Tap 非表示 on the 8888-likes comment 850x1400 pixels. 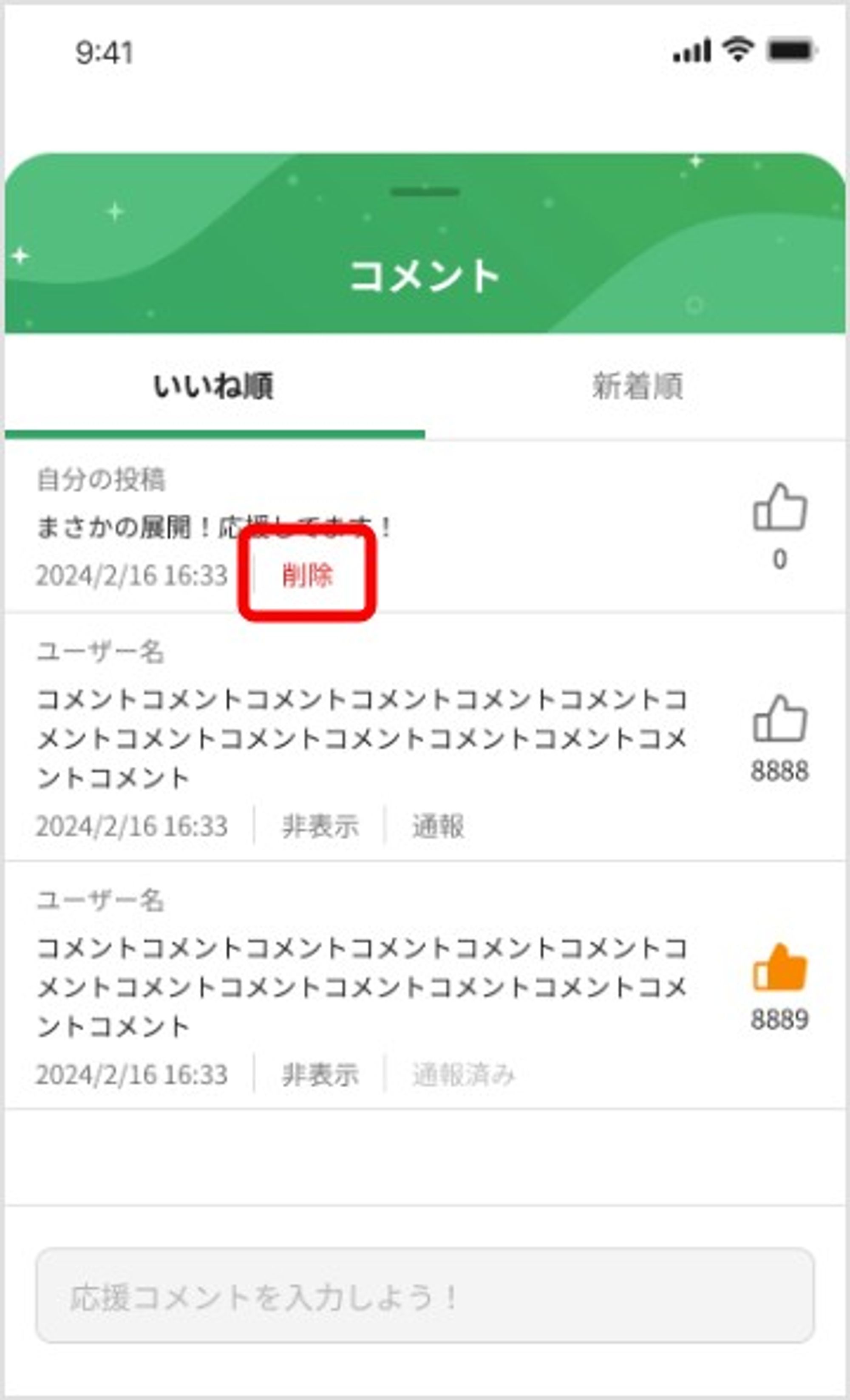320,826
